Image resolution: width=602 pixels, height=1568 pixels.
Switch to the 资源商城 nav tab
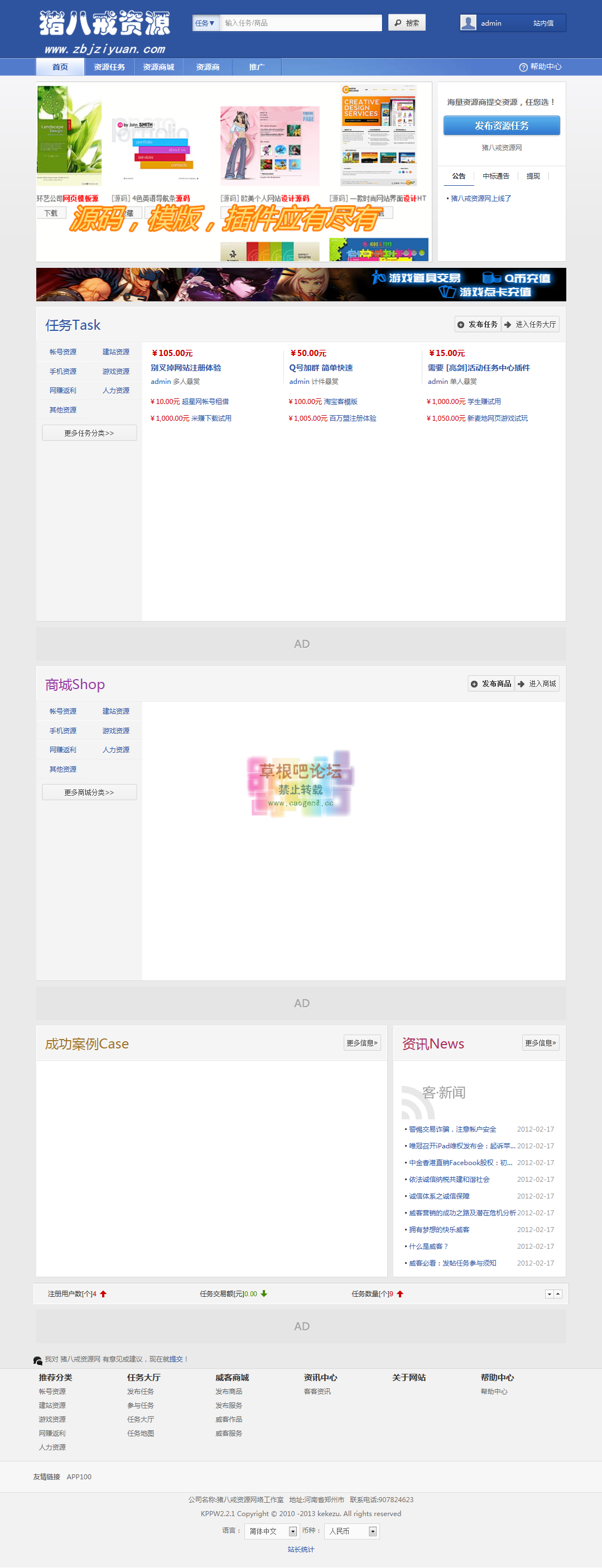158,67
